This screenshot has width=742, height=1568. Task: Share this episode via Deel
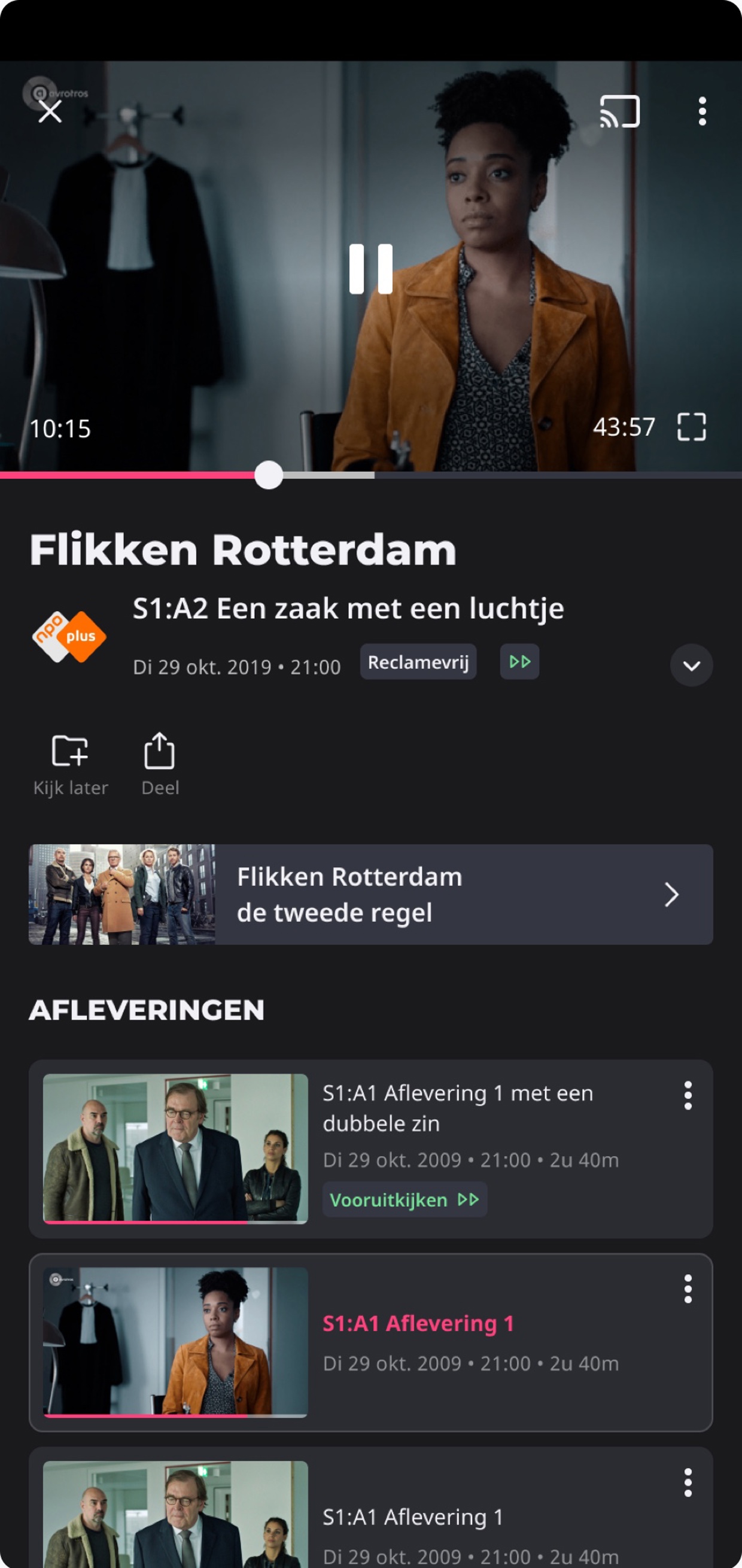(160, 764)
